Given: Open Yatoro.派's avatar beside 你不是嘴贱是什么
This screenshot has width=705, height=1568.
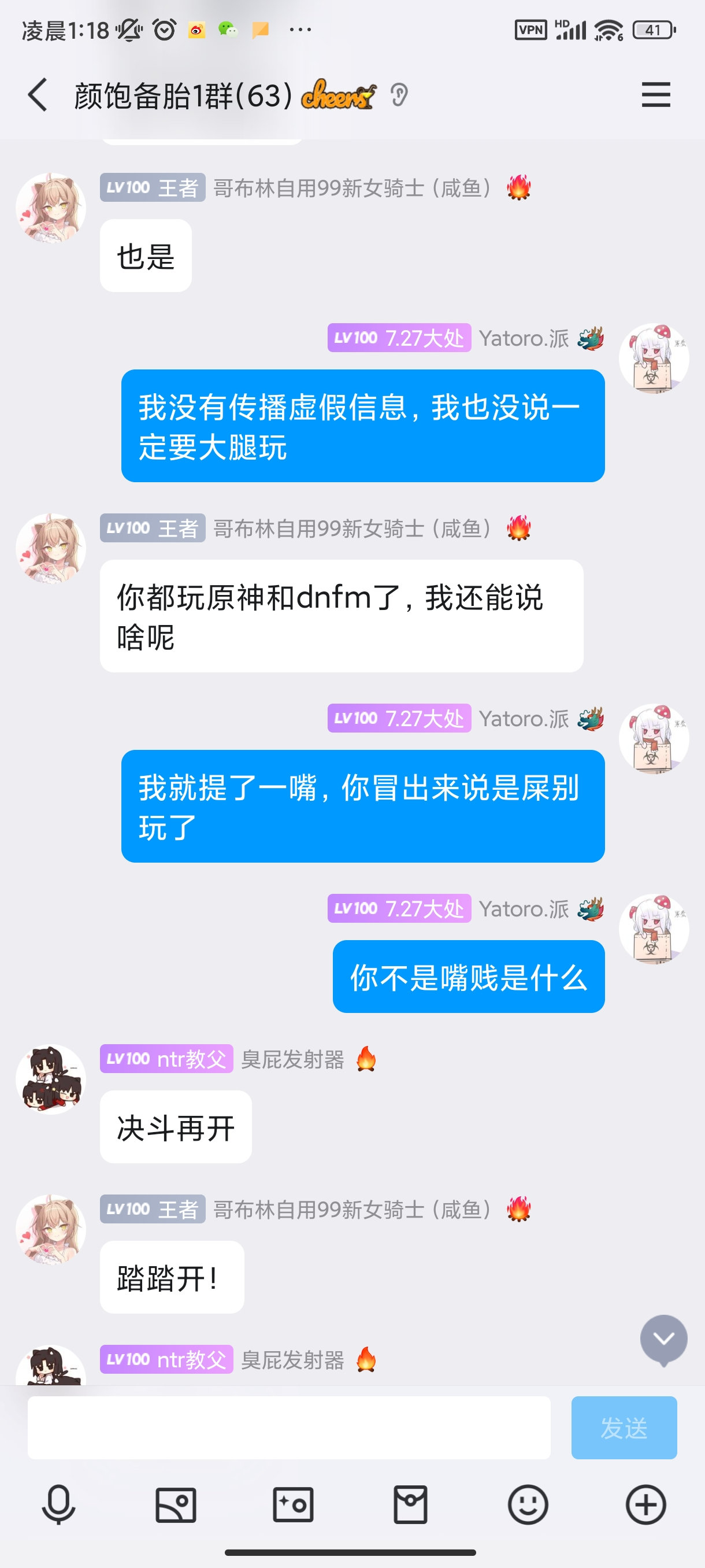Looking at the screenshot, I should [x=654, y=929].
